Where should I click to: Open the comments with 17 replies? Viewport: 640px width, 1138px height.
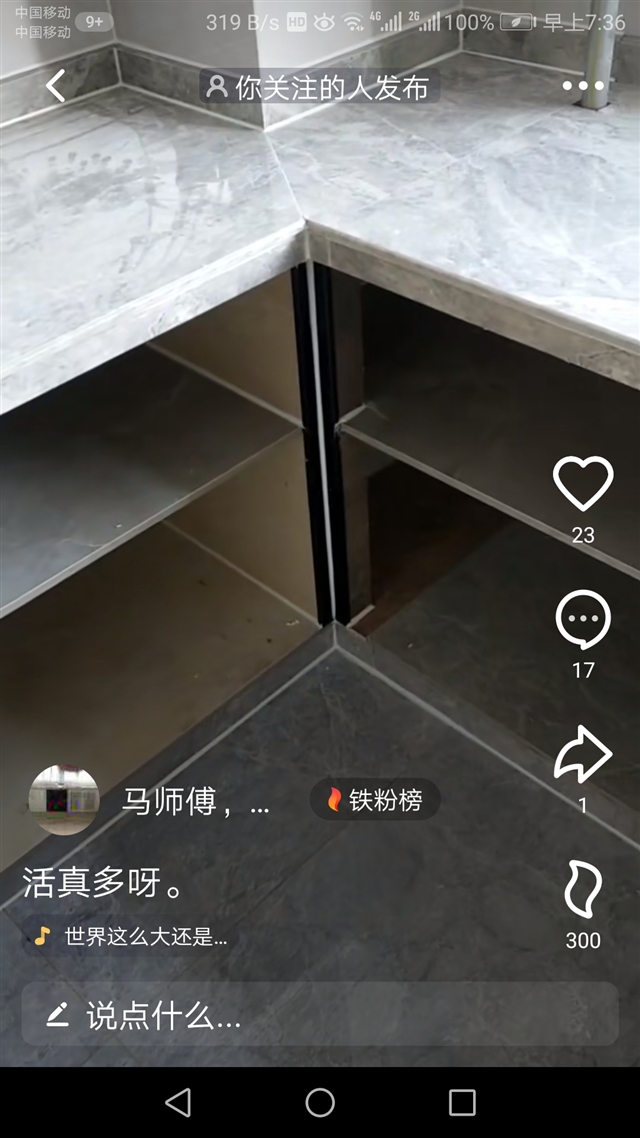(583, 619)
